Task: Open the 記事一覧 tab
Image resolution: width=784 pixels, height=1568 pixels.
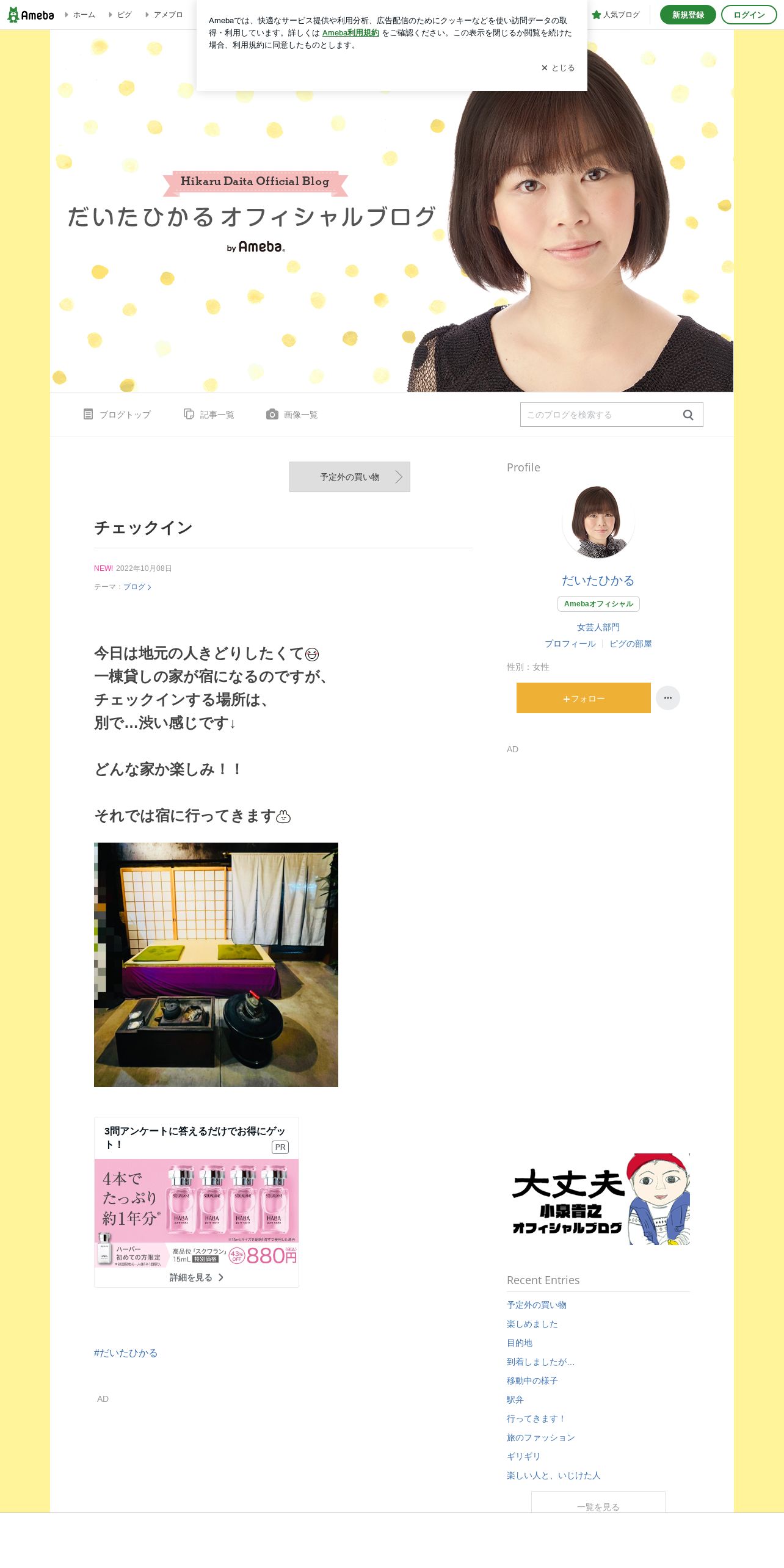Action: [x=209, y=415]
